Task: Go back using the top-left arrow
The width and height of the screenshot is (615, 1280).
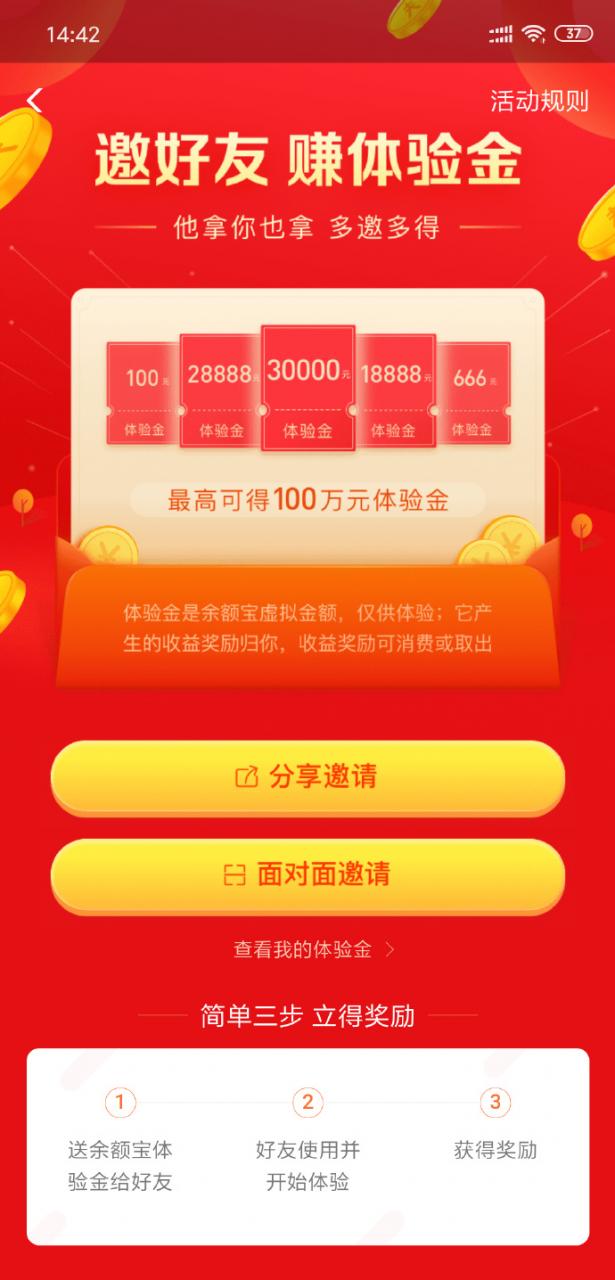Action: pos(35,100)
